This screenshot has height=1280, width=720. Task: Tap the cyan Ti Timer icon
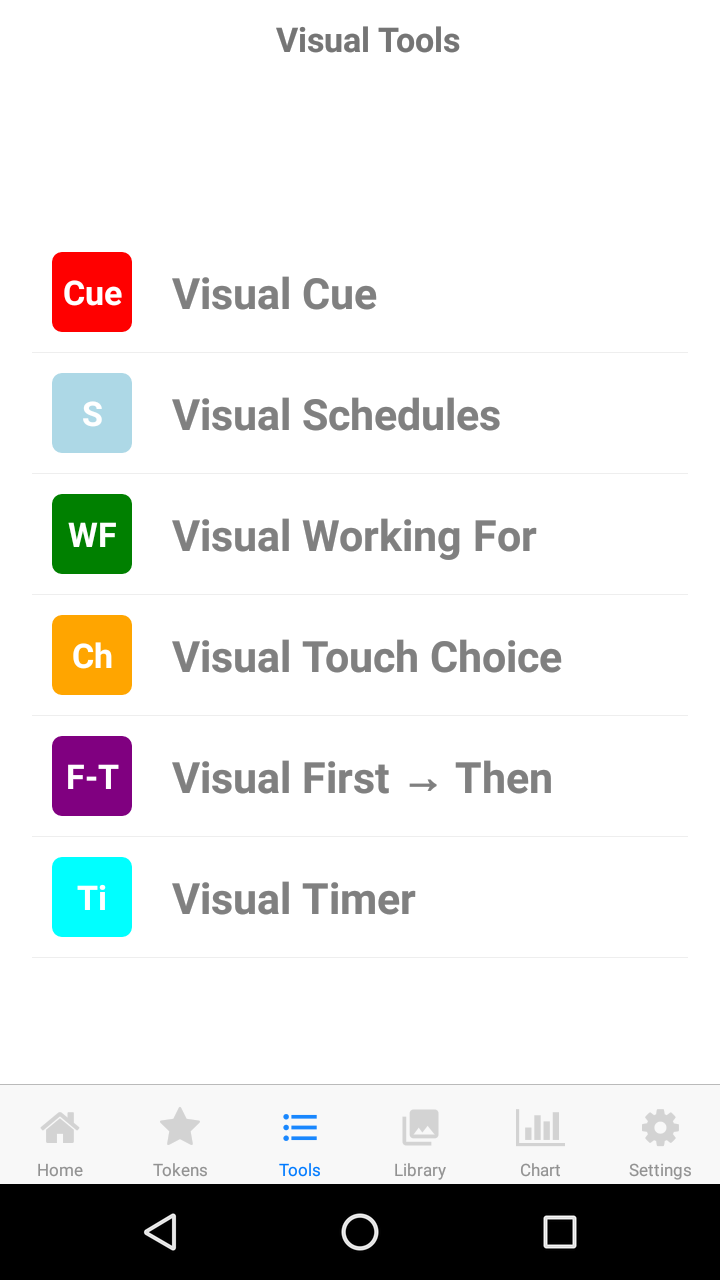[91, 897]
